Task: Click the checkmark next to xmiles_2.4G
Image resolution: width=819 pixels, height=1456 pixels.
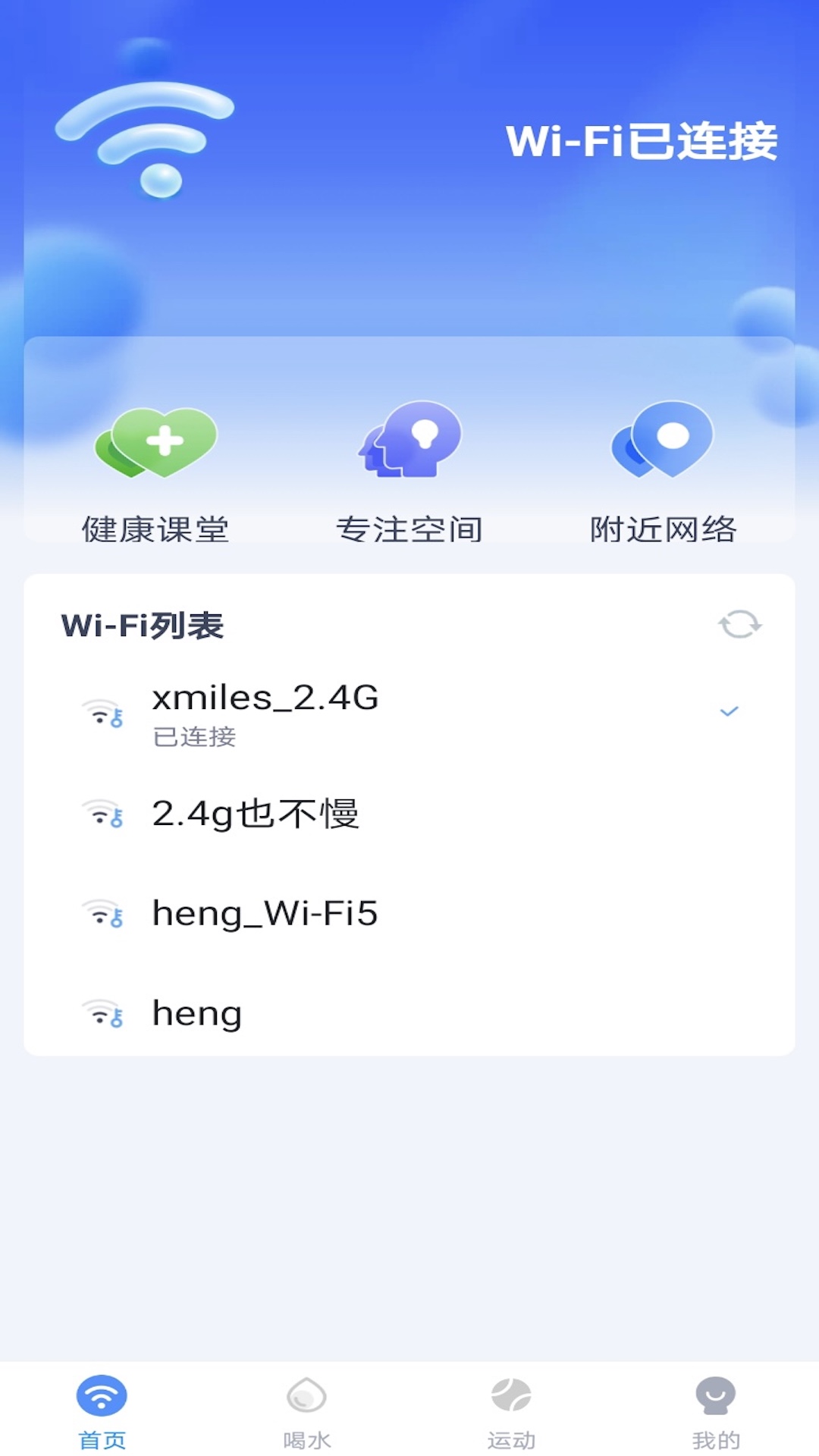Action: 730,711
